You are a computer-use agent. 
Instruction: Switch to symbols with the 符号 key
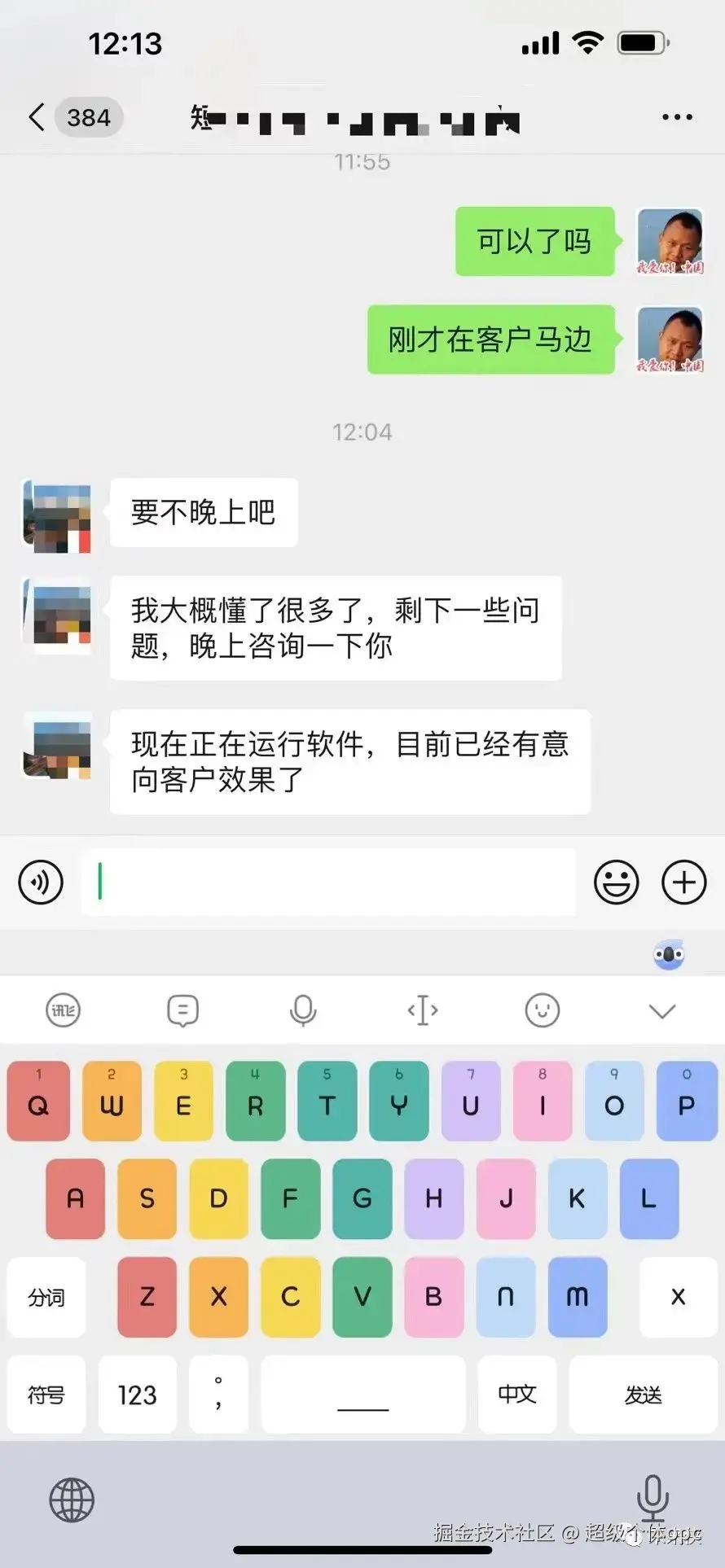click(46, 1395)
